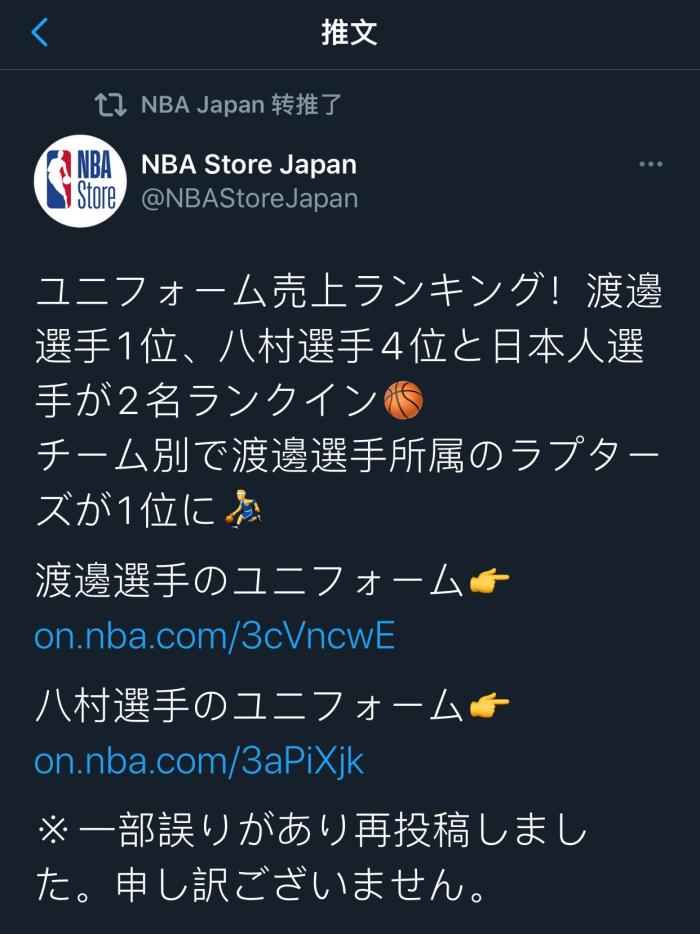Open link on.nba.com/3aPiXjk
The width and height of the screenshot is (700, 934).
(199, 761)
